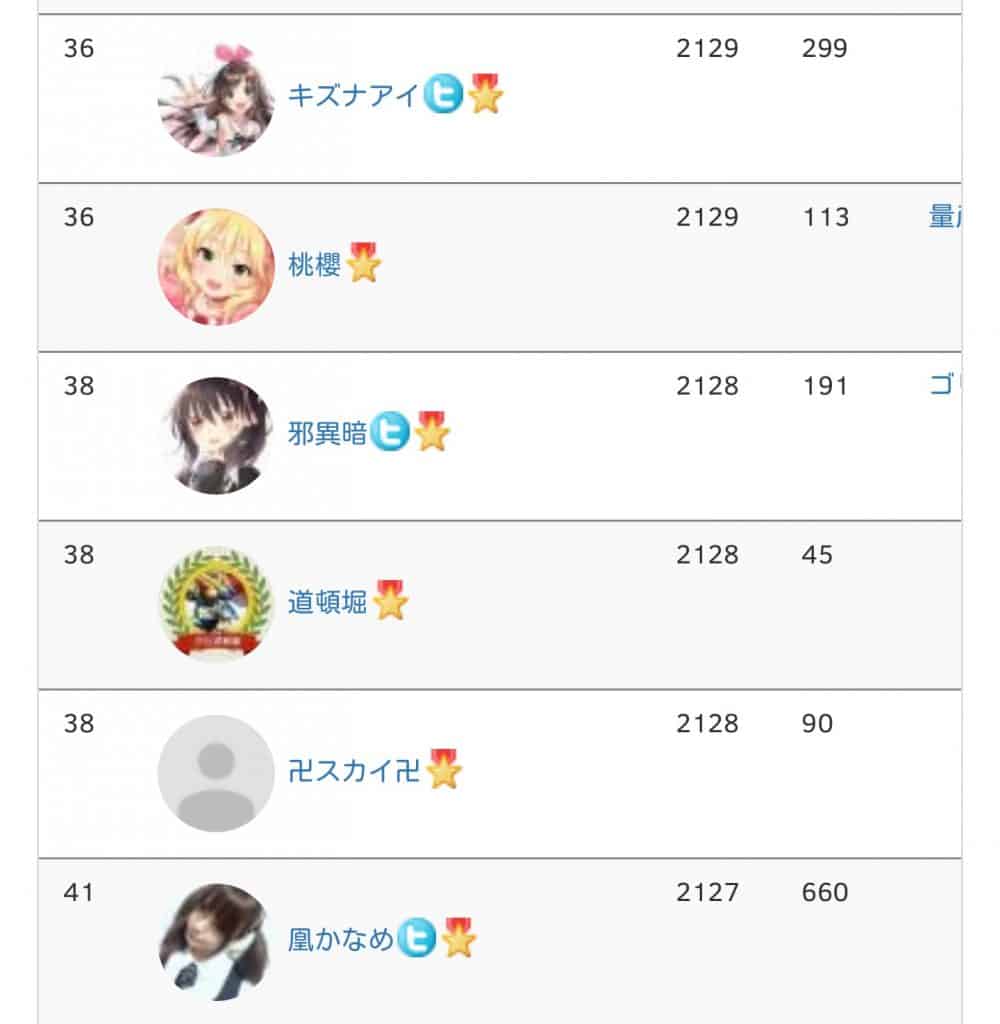The width and height of the screenshot is (1000, 1024).
Task: Open the Twitter icon next to 凰かなめ
Action: (x=416, y=940)
